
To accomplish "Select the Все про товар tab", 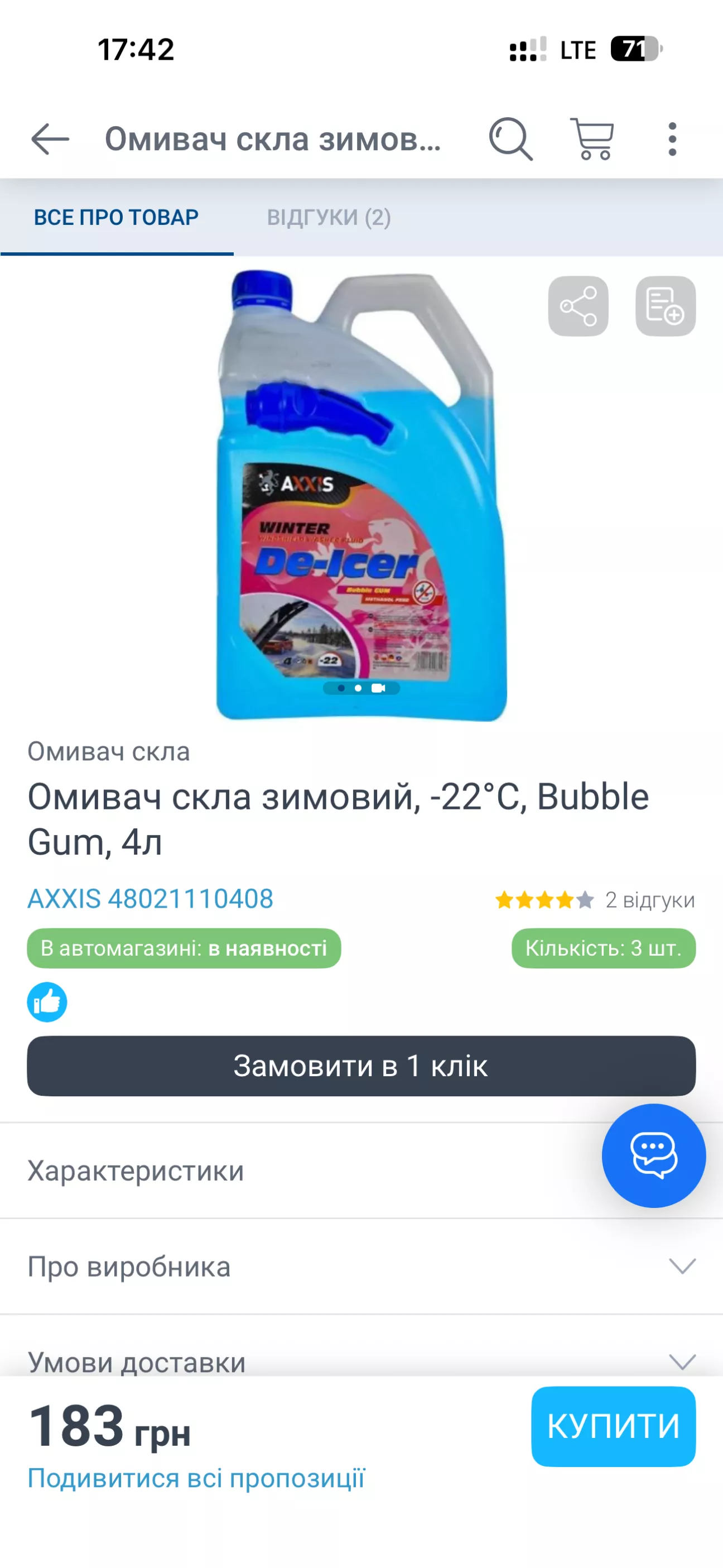I will 116,217.
